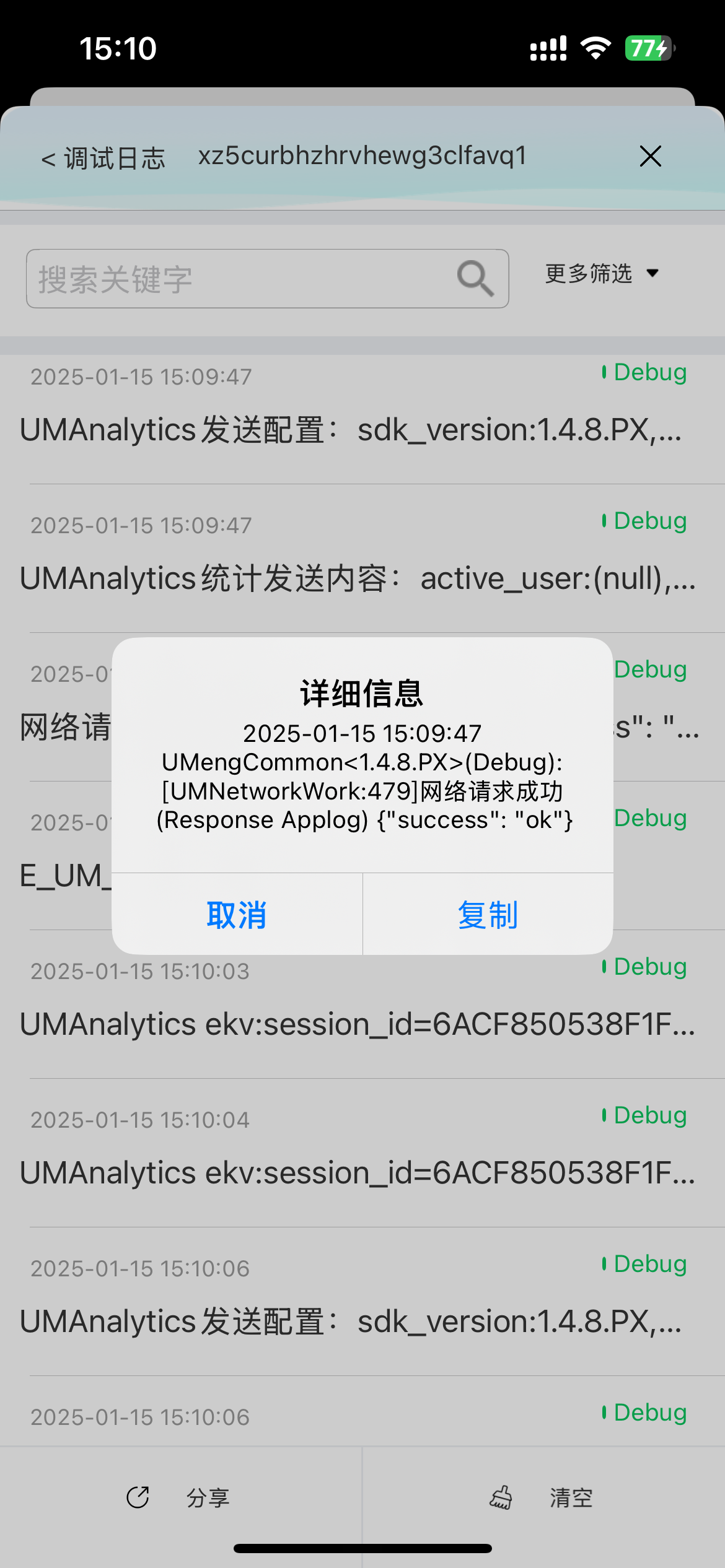The image size is (725, 1568).
Task: Open the 15:10:06 发送配置 sdk_version log
Action: point(351,1322)
